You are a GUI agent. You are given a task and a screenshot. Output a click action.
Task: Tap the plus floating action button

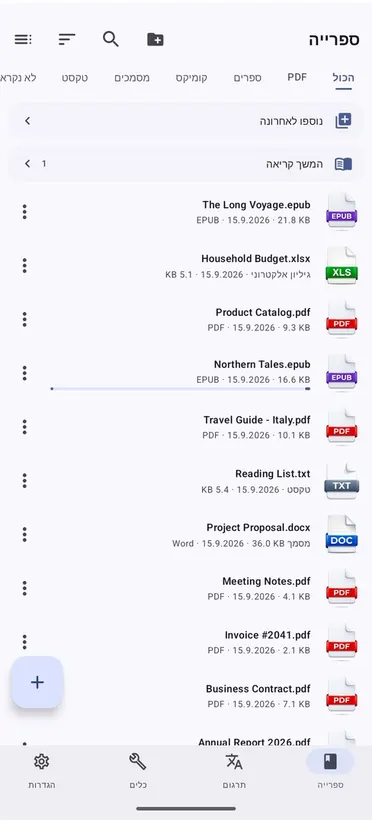tap(37, 682)
